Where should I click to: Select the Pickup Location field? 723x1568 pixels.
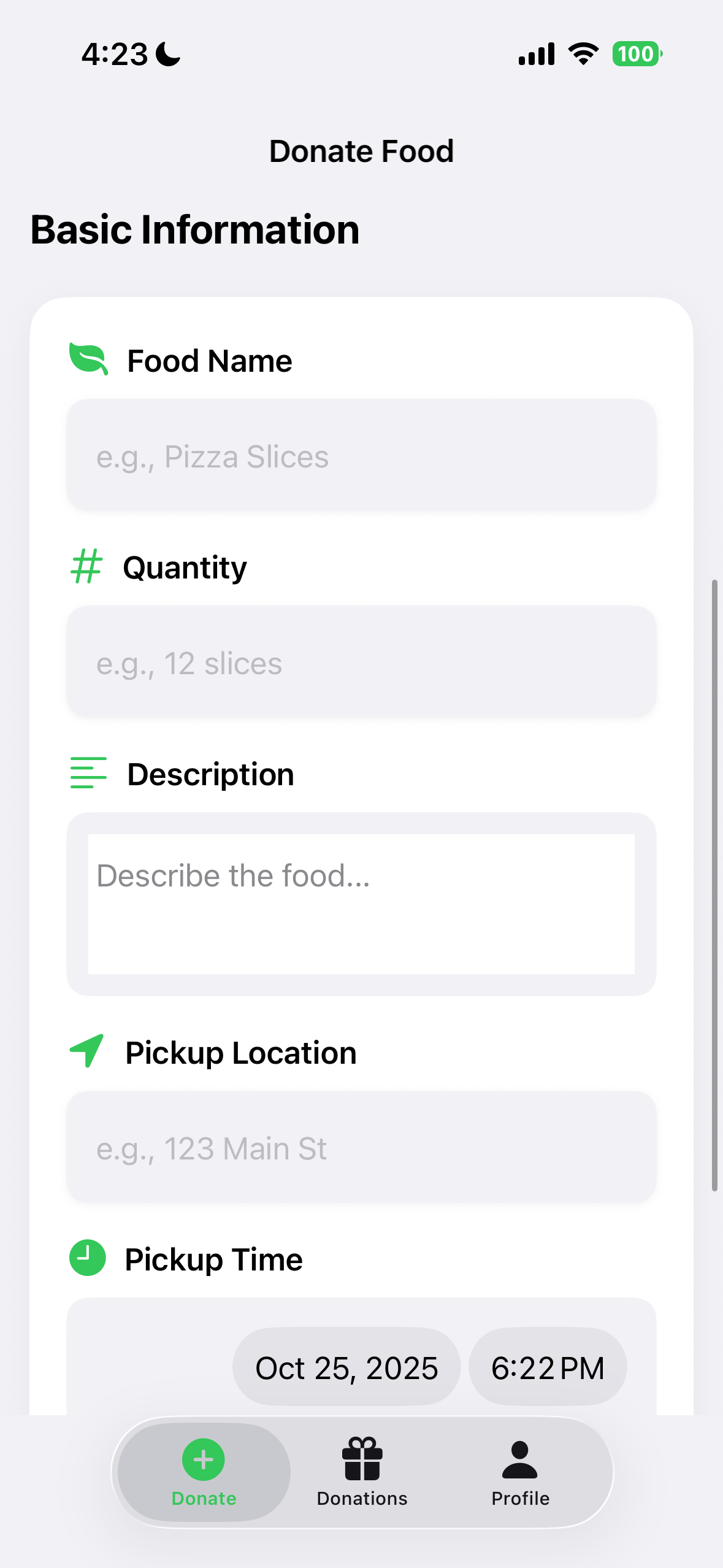pos(361,1148)
